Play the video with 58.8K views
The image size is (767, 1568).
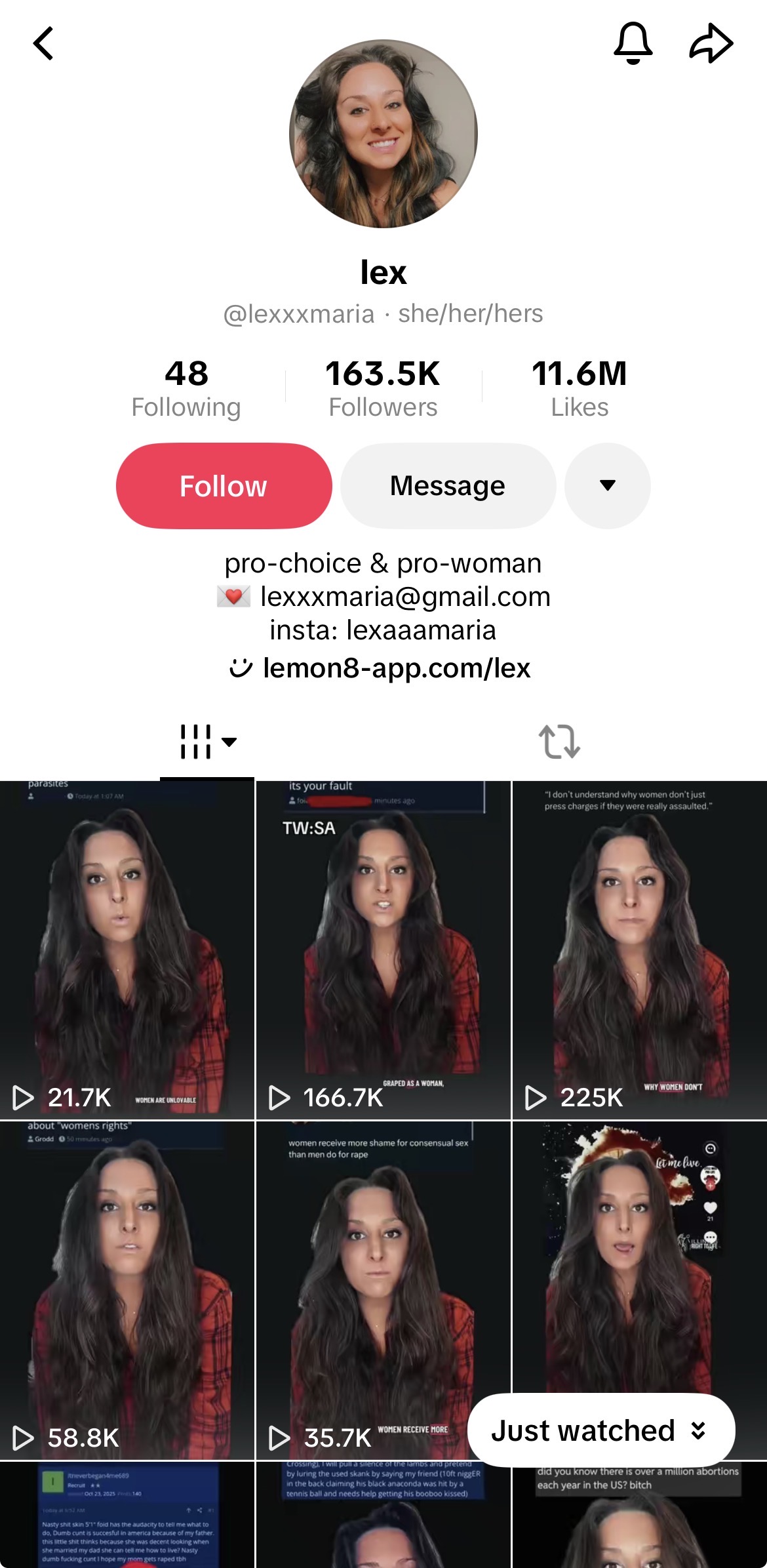point(127,1292)
